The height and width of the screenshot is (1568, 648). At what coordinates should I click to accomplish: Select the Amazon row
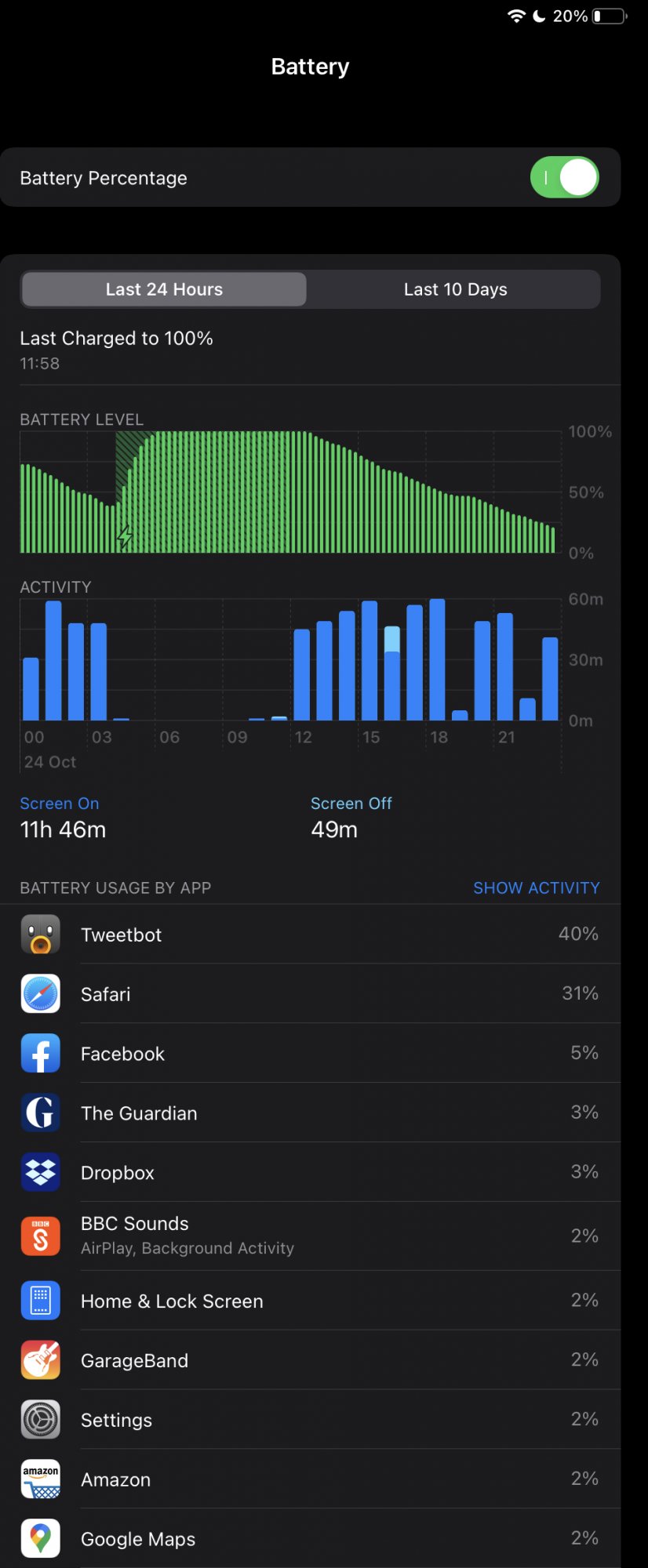310,1479
